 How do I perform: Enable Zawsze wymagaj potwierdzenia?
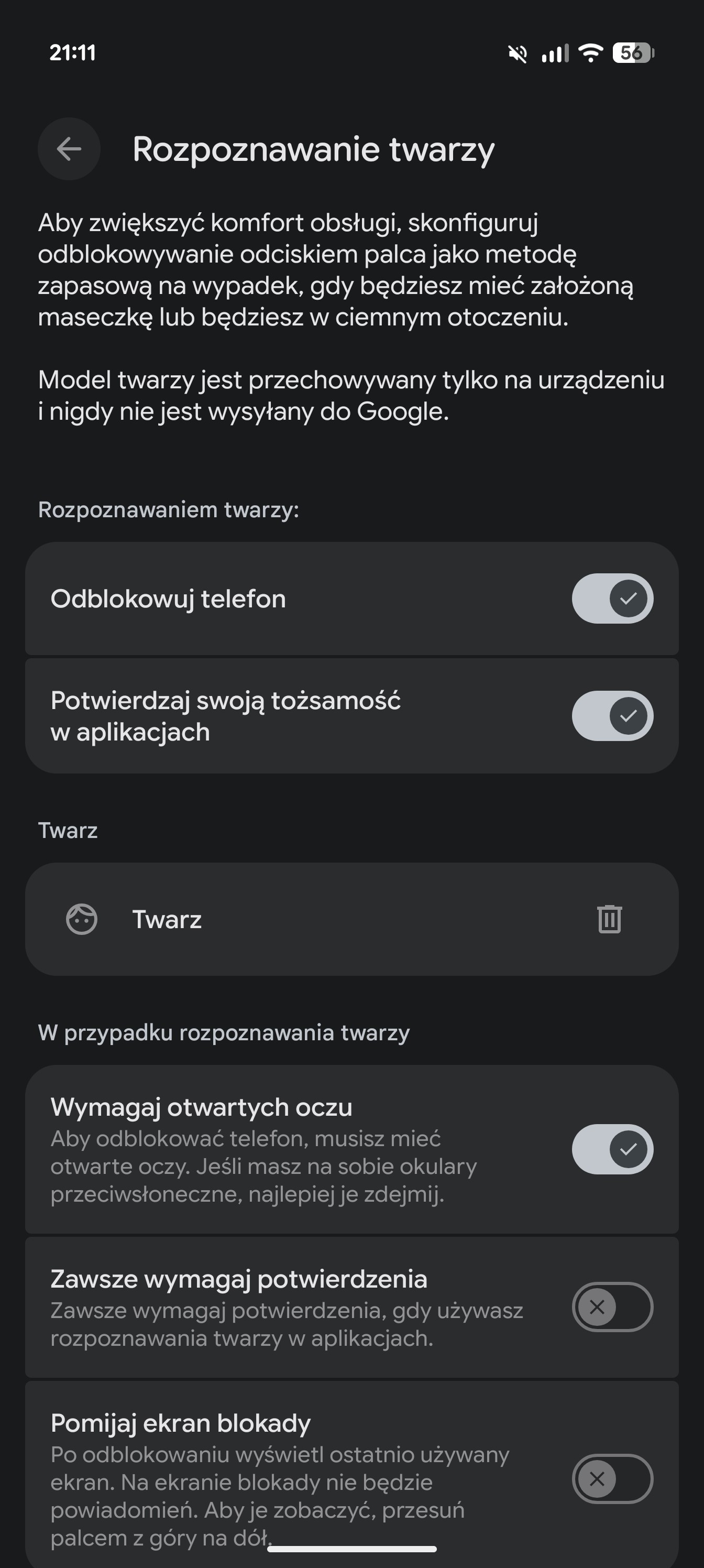pos(612,1307)
